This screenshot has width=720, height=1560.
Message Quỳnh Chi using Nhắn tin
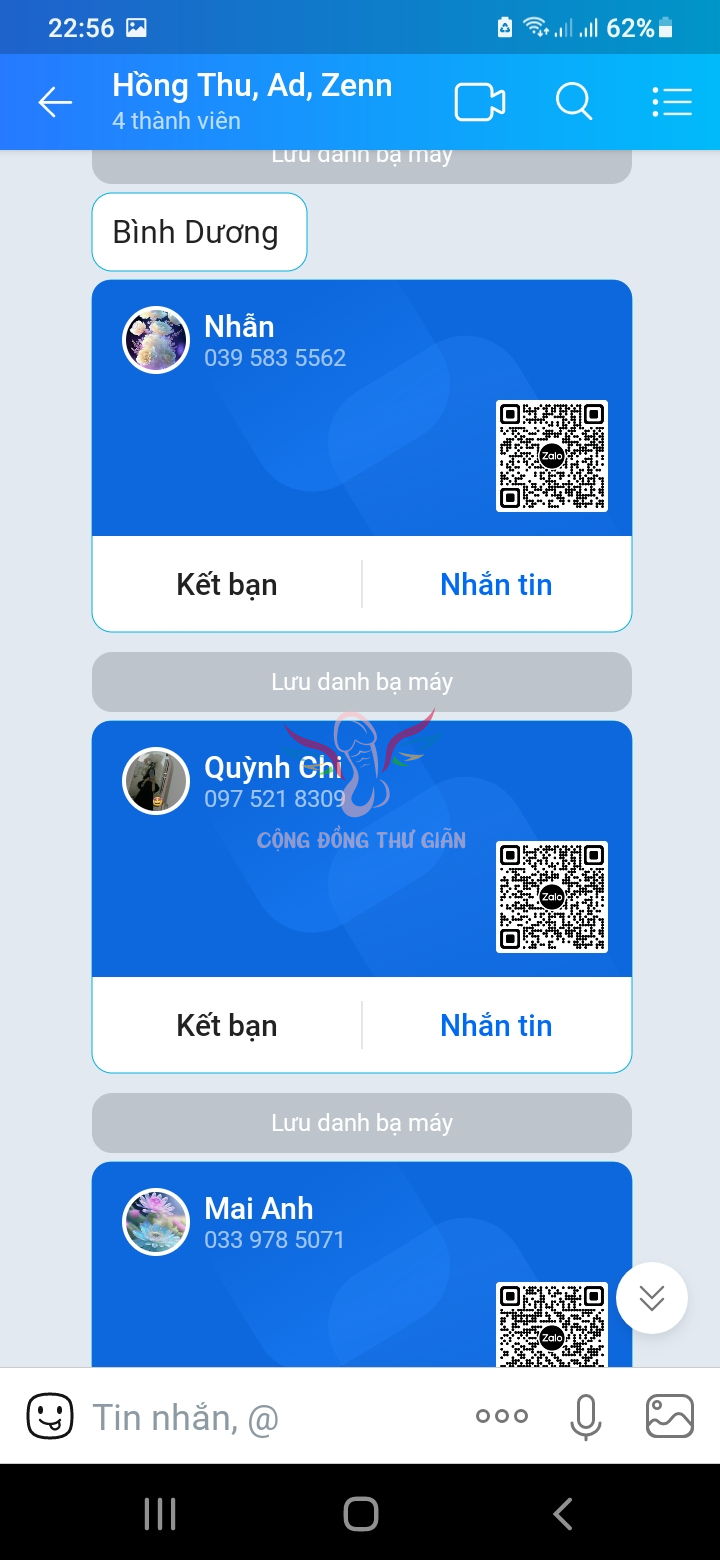pos(496,1025)
